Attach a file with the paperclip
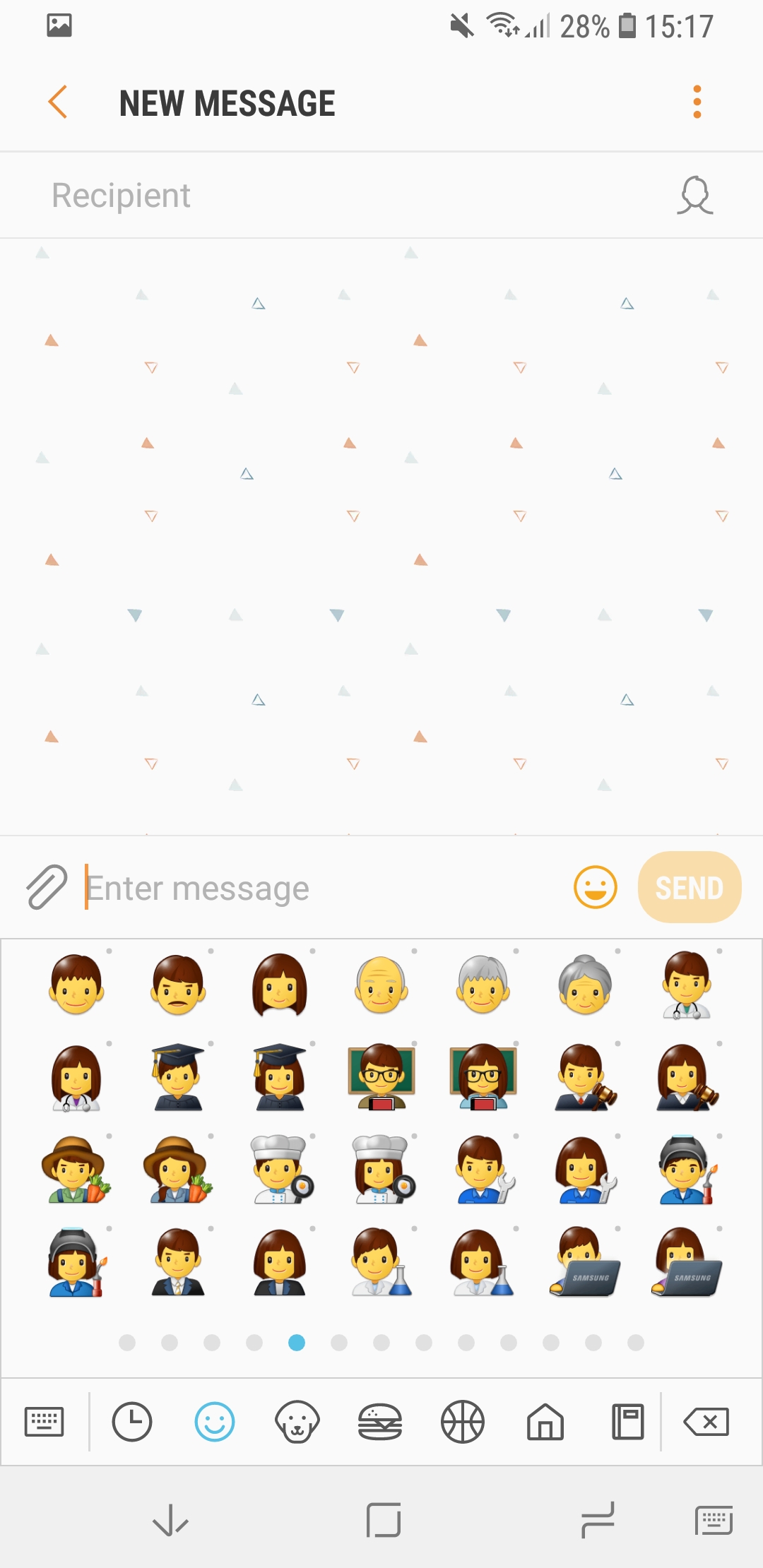763x1568 pixels. tap(47, 887)
